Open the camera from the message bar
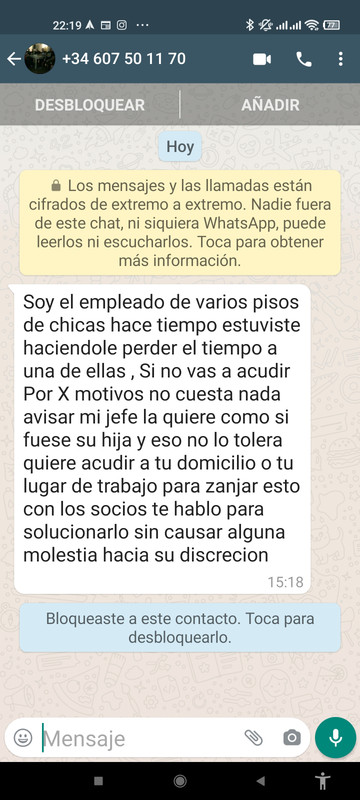The image size is (360, 800). pos(292,737)
